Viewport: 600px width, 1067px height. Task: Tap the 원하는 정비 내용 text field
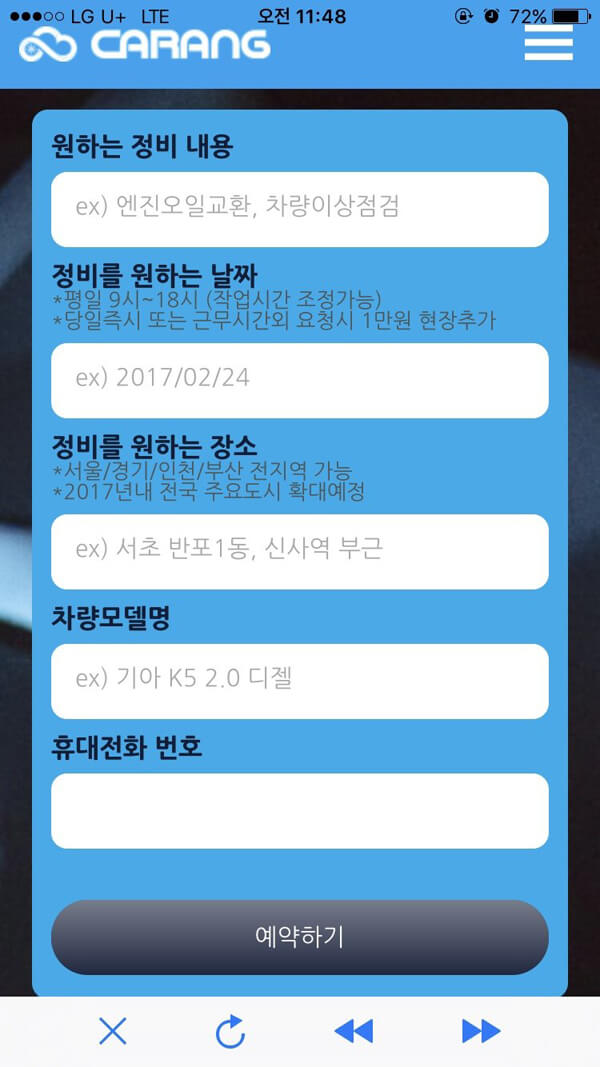click(x=300, y=209)
